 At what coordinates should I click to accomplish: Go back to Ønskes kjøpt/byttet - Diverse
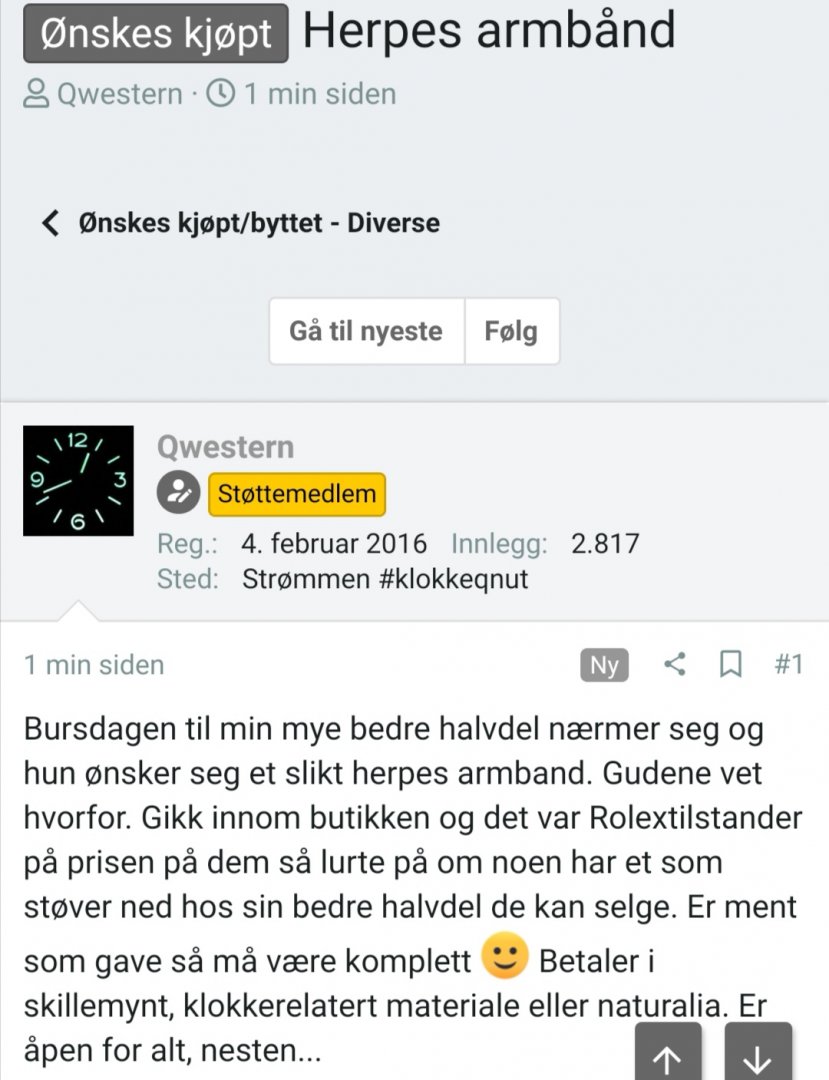click(x=240, y=222)
